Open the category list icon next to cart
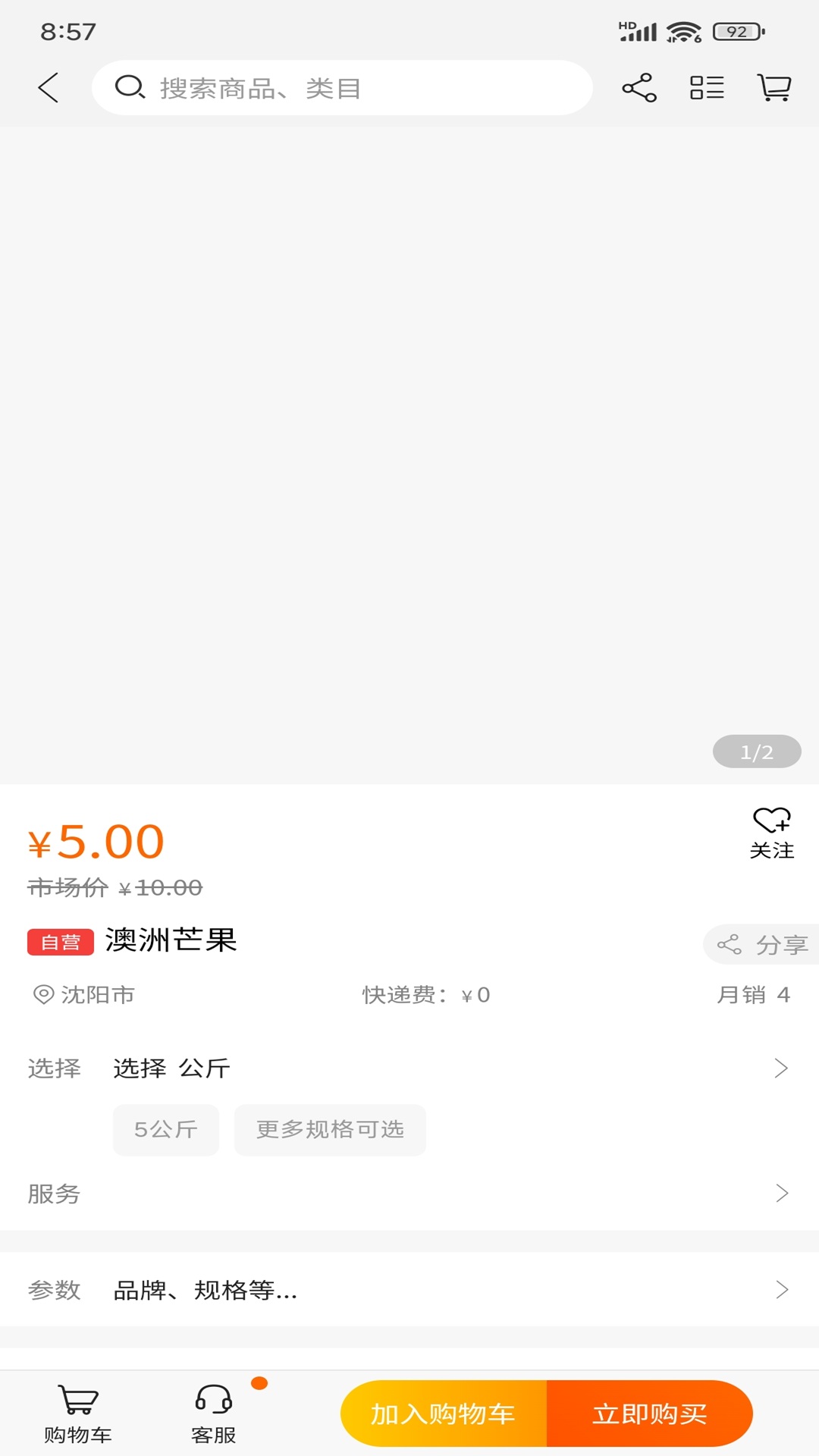The height and width of the screenshot is (1456, 819). coord(706,87)
